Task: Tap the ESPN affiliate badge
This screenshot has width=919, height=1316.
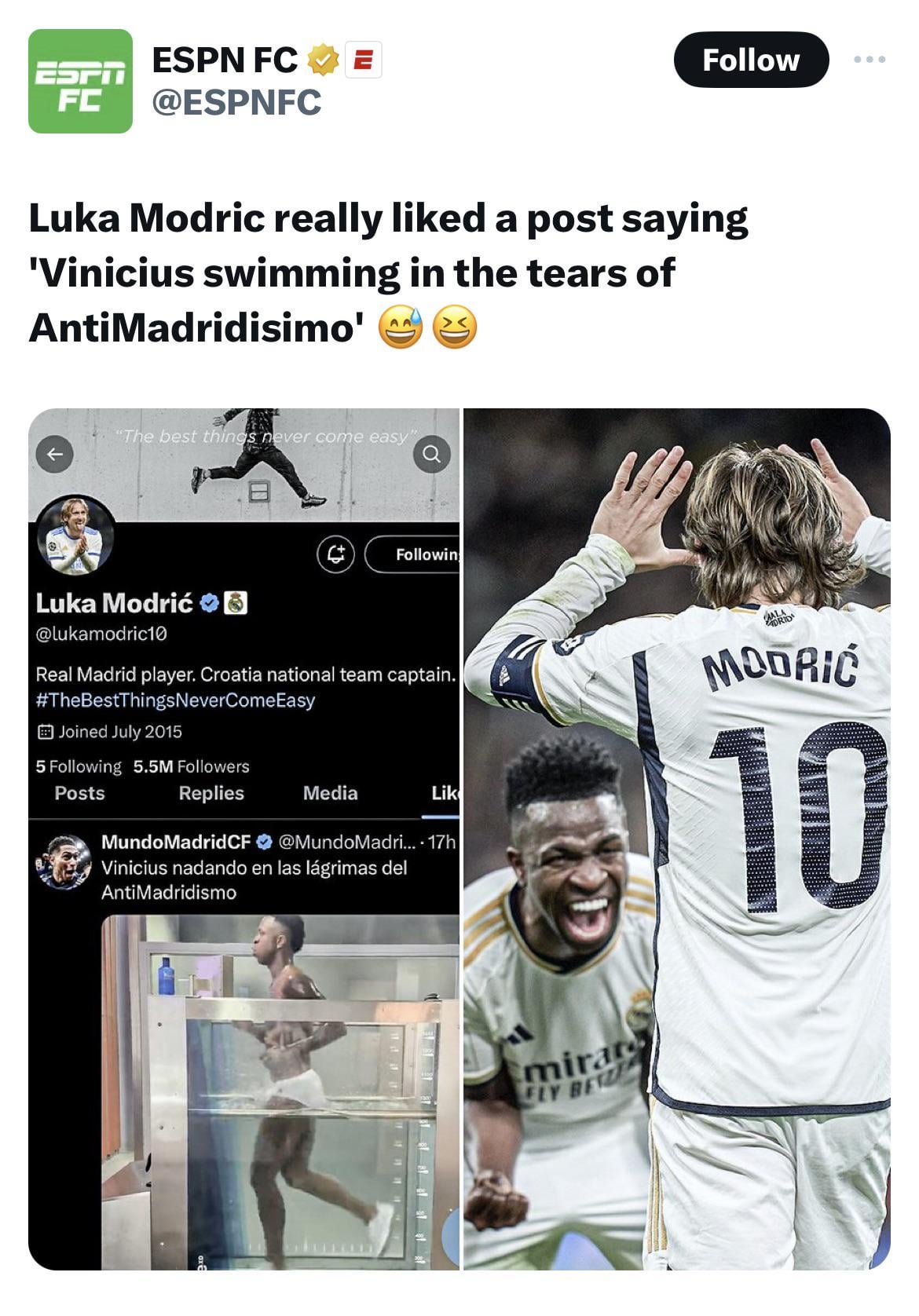Action: click(363, 60)
